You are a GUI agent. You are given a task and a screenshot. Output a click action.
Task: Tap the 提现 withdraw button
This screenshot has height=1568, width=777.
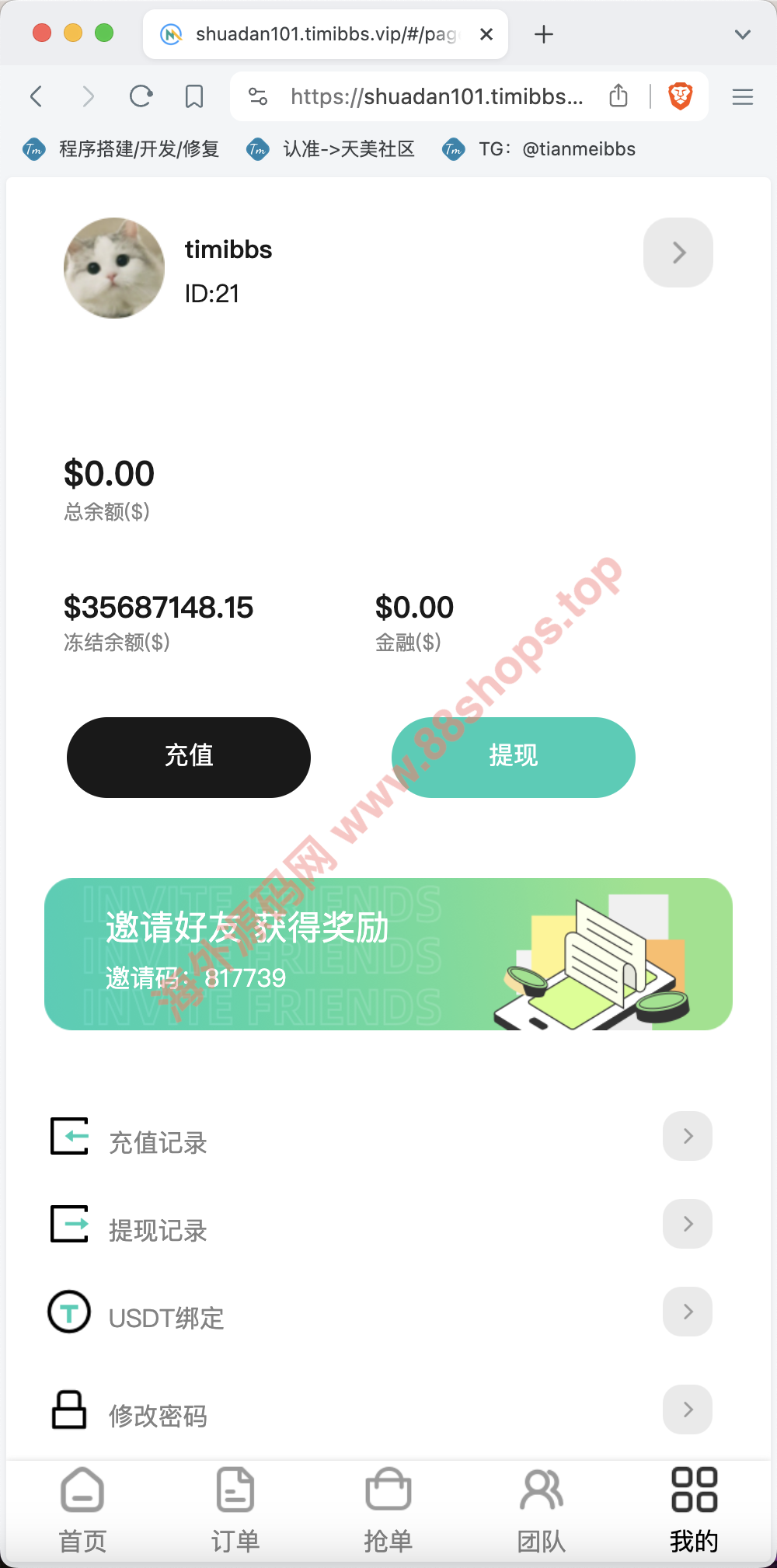click(x=513, y=757)
